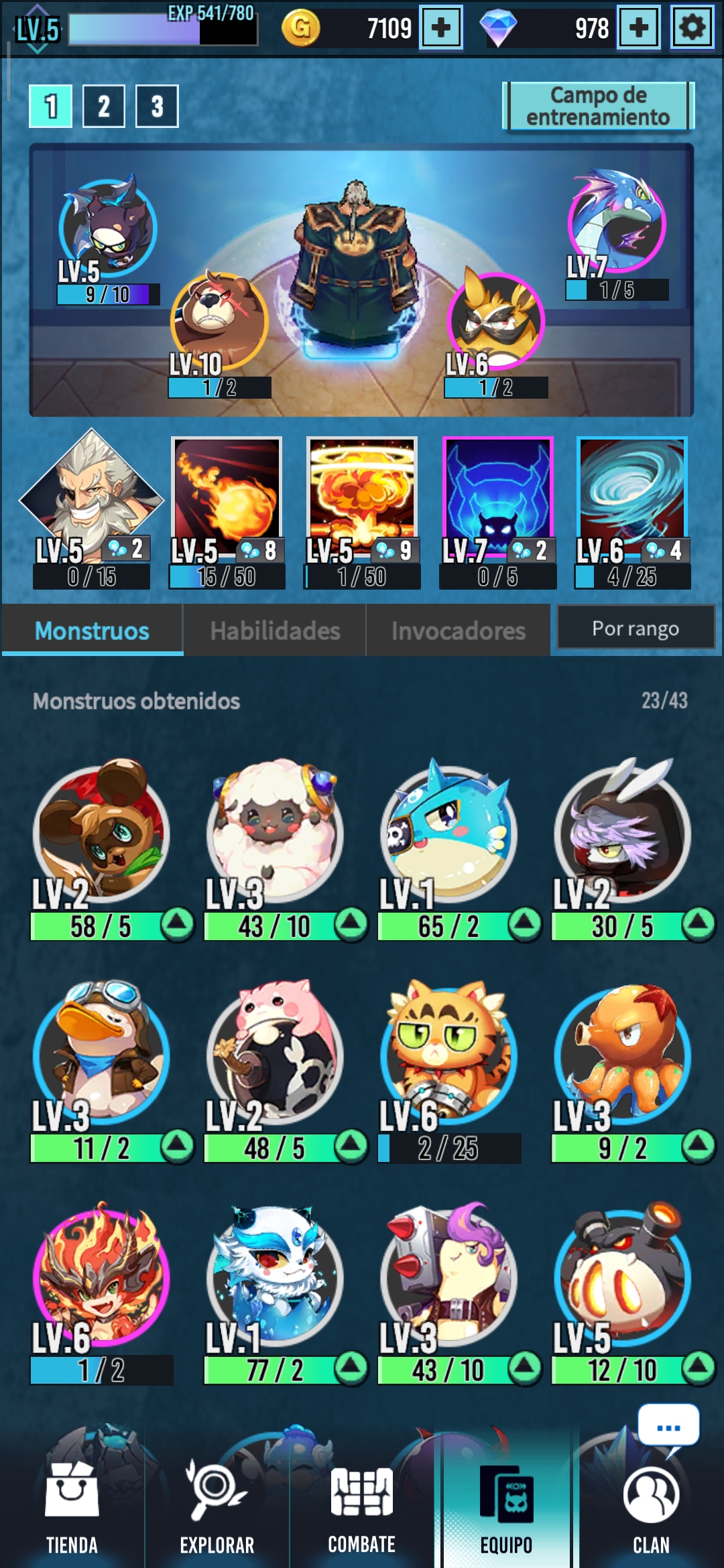Select the fireball skill card
724x1568 pixels.
(227, 513)
